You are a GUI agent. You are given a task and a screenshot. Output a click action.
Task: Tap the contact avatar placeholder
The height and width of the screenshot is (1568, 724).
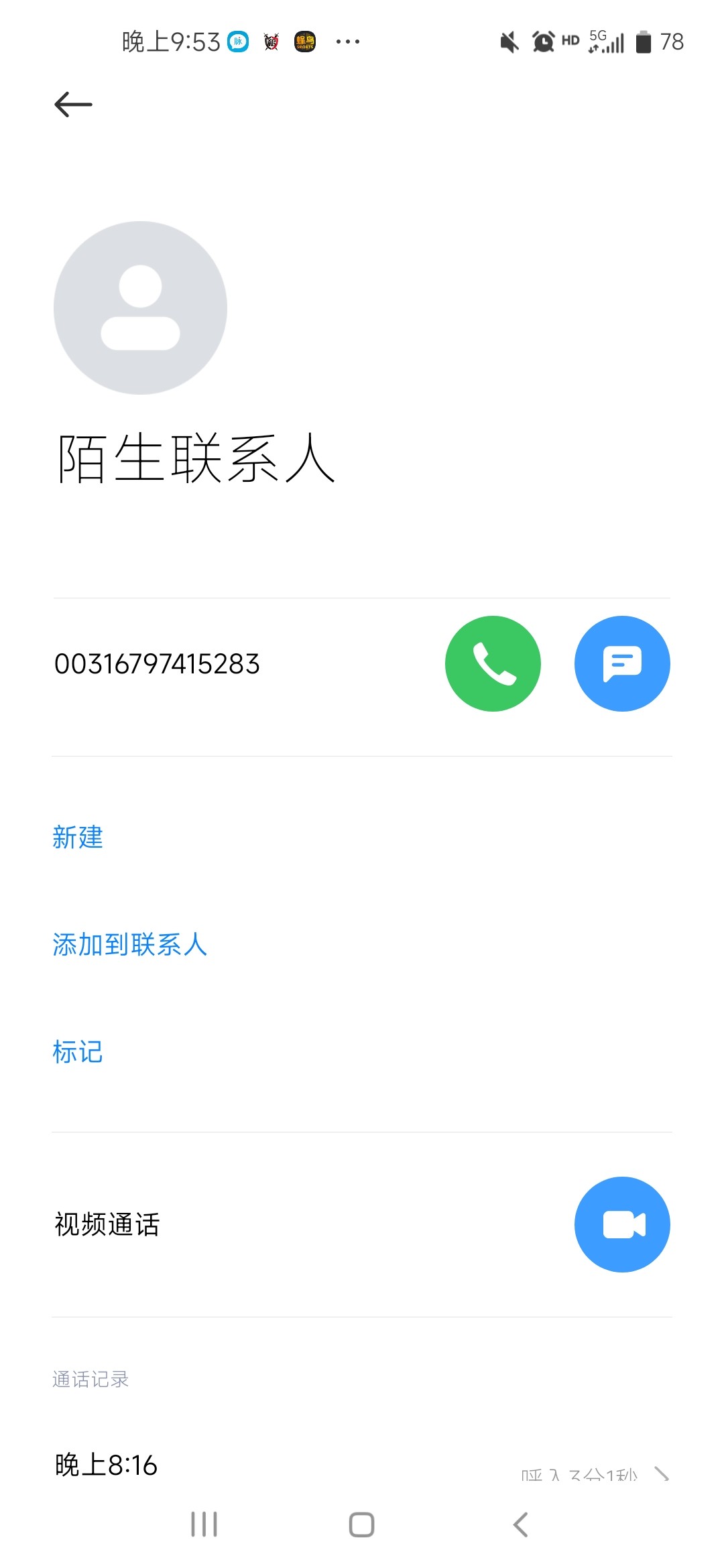[x=140, y=308]
